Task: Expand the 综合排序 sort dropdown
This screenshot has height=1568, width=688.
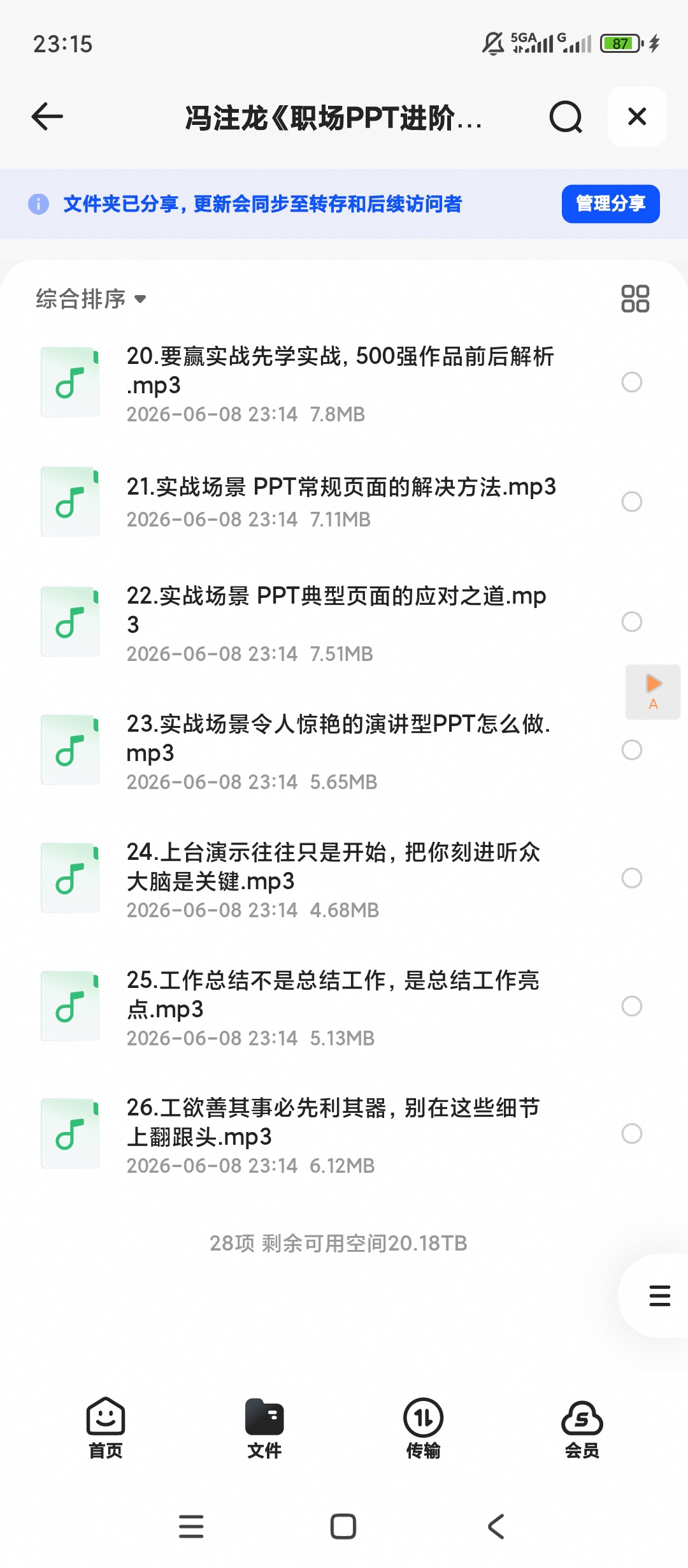Action: pos(91,299)
